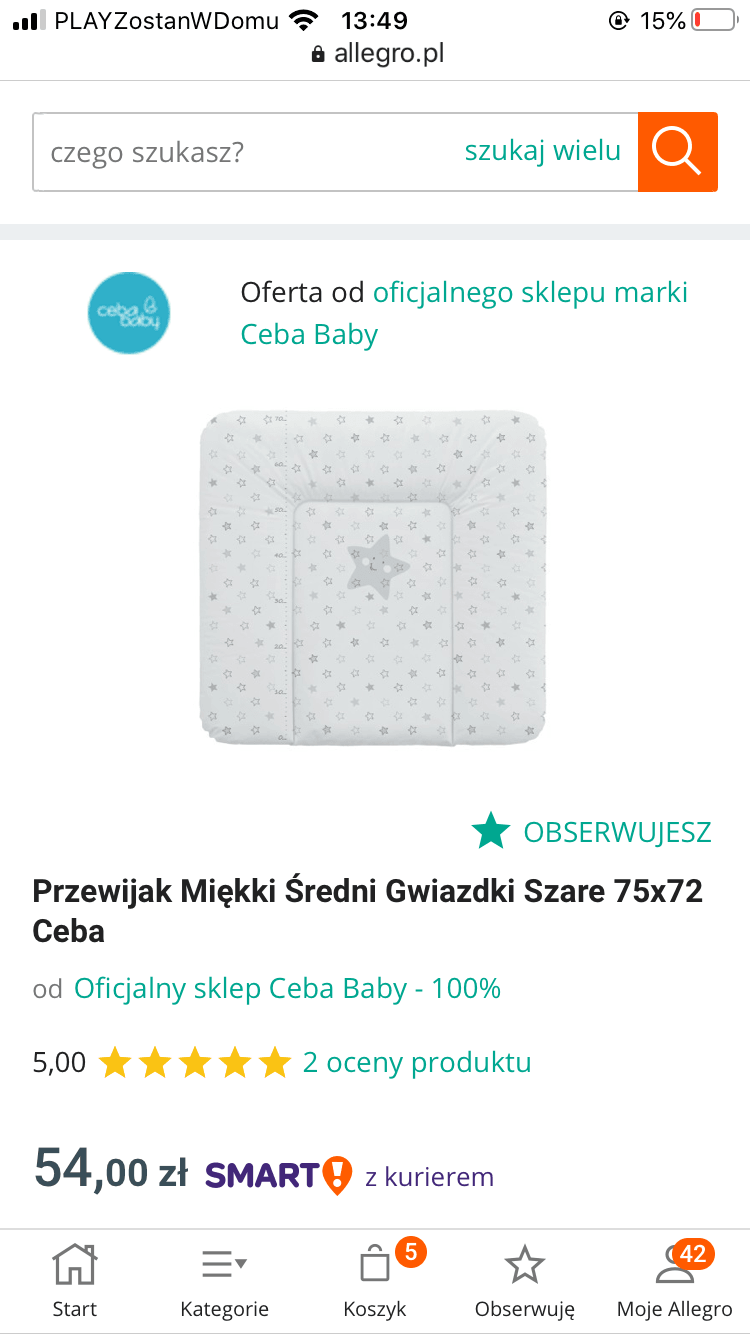Switch to the Obserwuję tab
750x1334 pixels.
point(524,1280)
